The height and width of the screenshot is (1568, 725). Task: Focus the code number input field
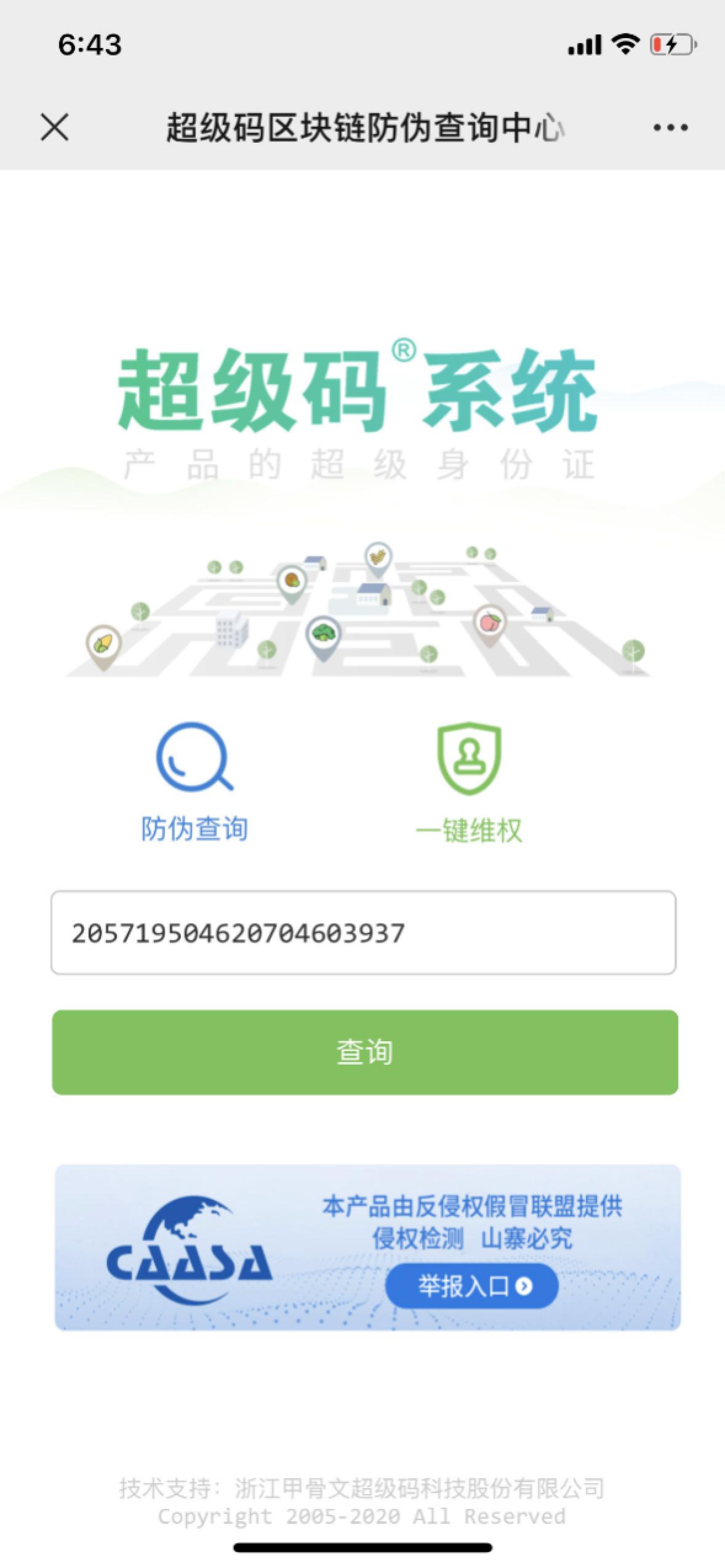click(x=363, y=933)
